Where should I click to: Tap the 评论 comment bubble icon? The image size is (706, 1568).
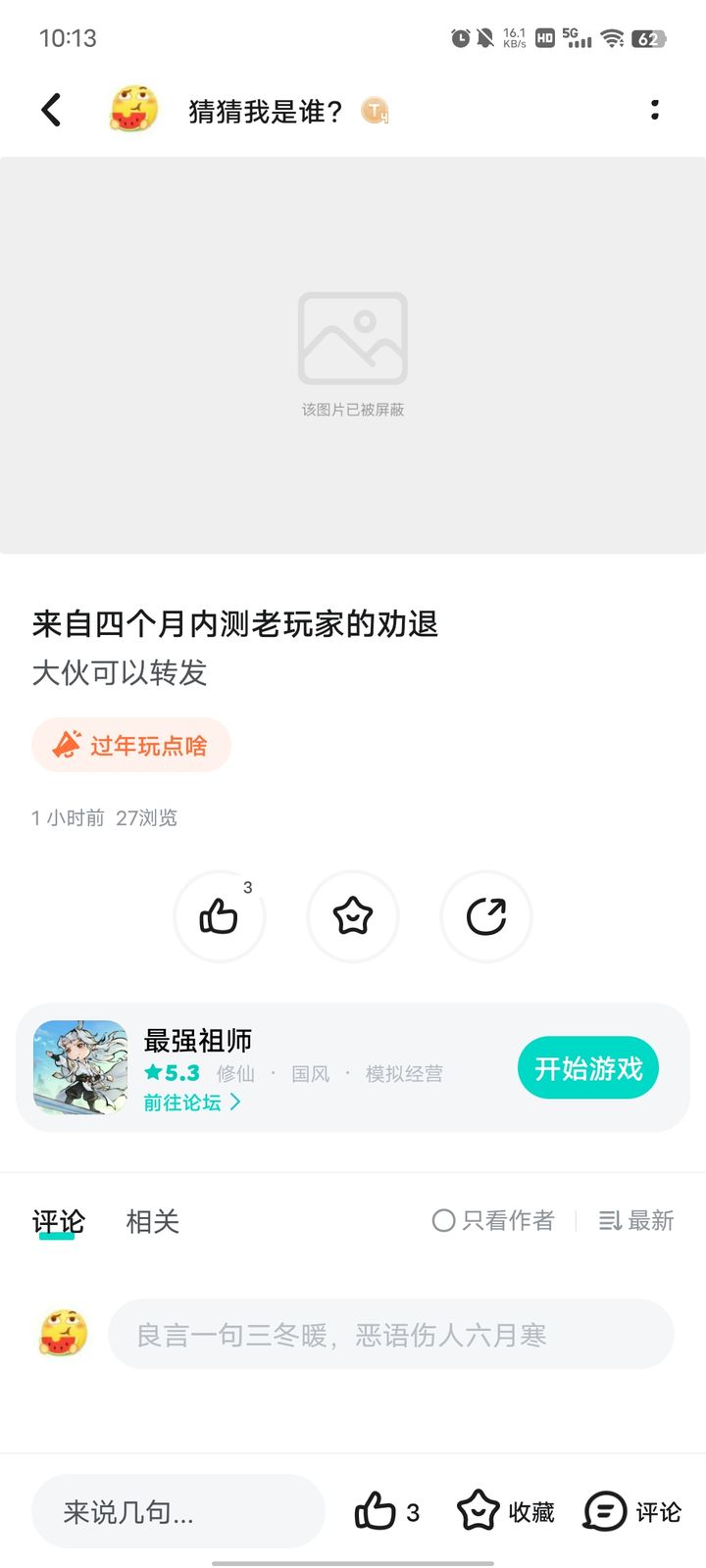pyautogui.click(x=602, y=1510)
